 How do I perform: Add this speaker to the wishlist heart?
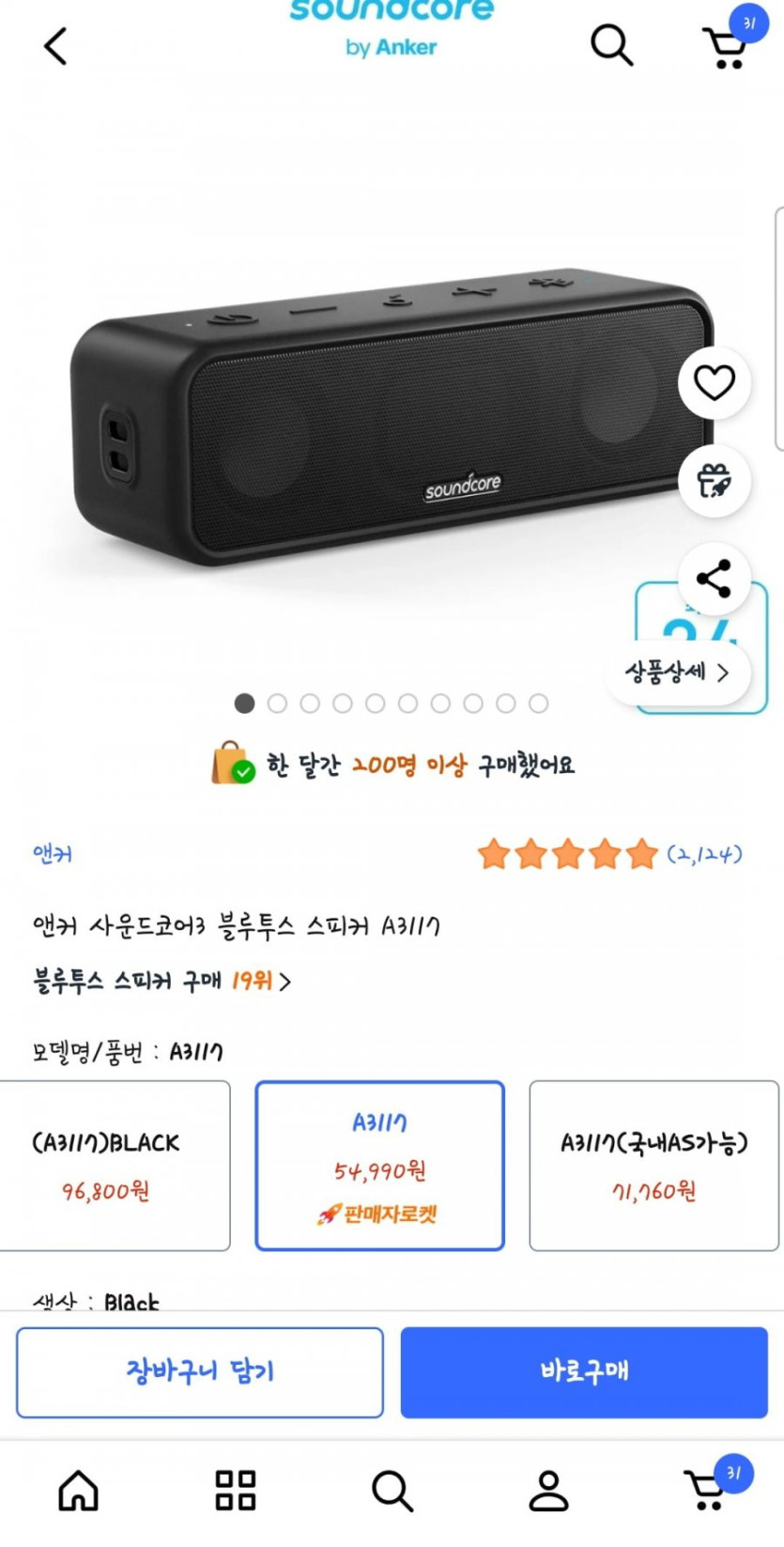pyautogui.click(x=714, y=382)
